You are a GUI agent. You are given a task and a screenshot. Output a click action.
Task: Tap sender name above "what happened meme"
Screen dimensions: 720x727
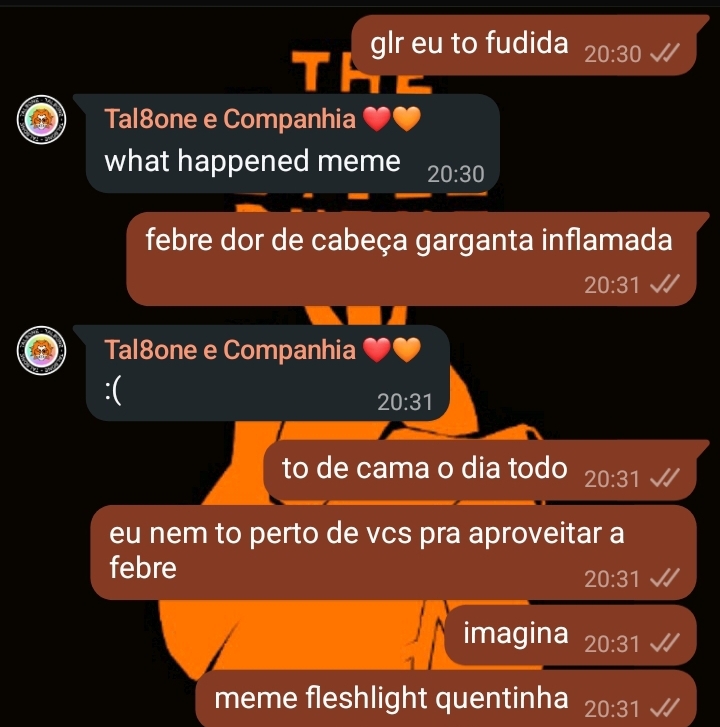coord(230,119)
